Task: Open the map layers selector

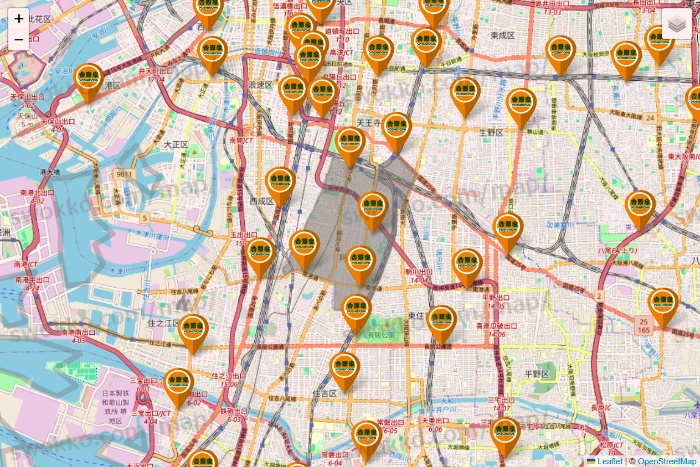Action: tap(677, 23)
